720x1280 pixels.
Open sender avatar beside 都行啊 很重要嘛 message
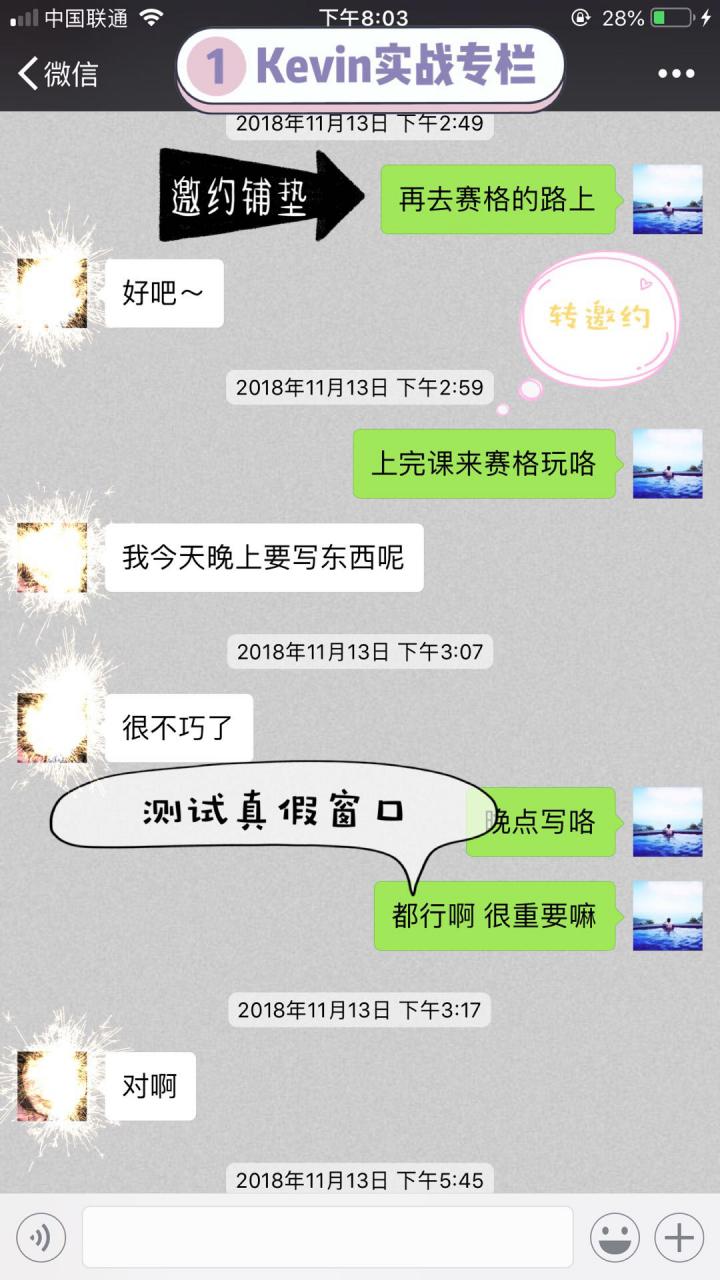coord(667,916)
